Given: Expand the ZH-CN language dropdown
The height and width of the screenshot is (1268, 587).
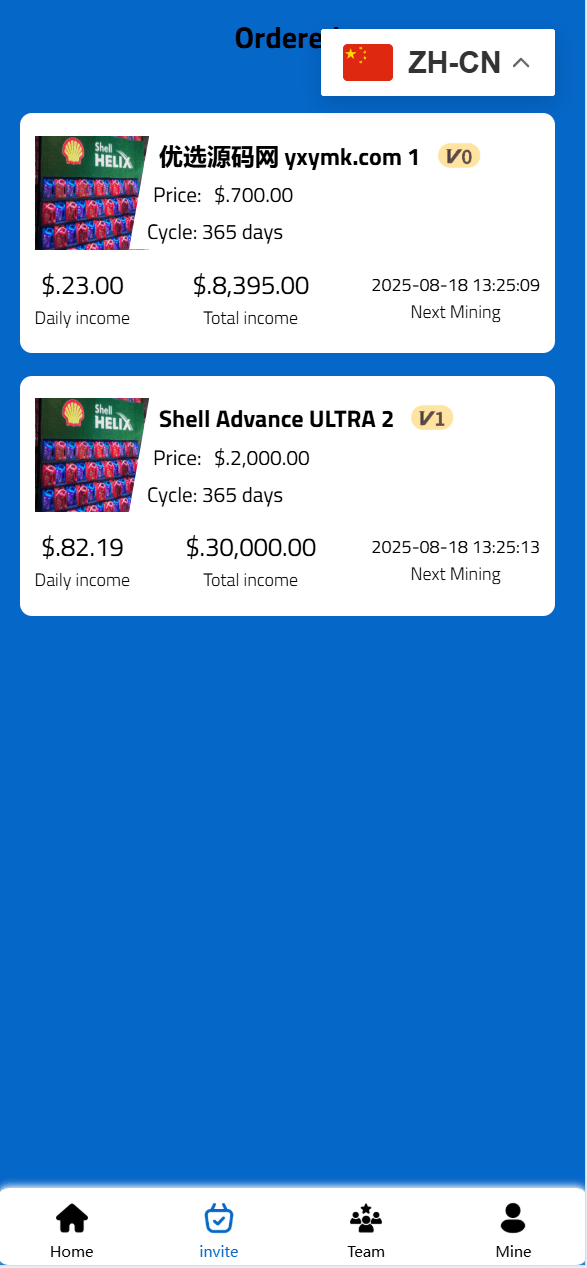Looking at the screenshot, I should coord(437,62).
